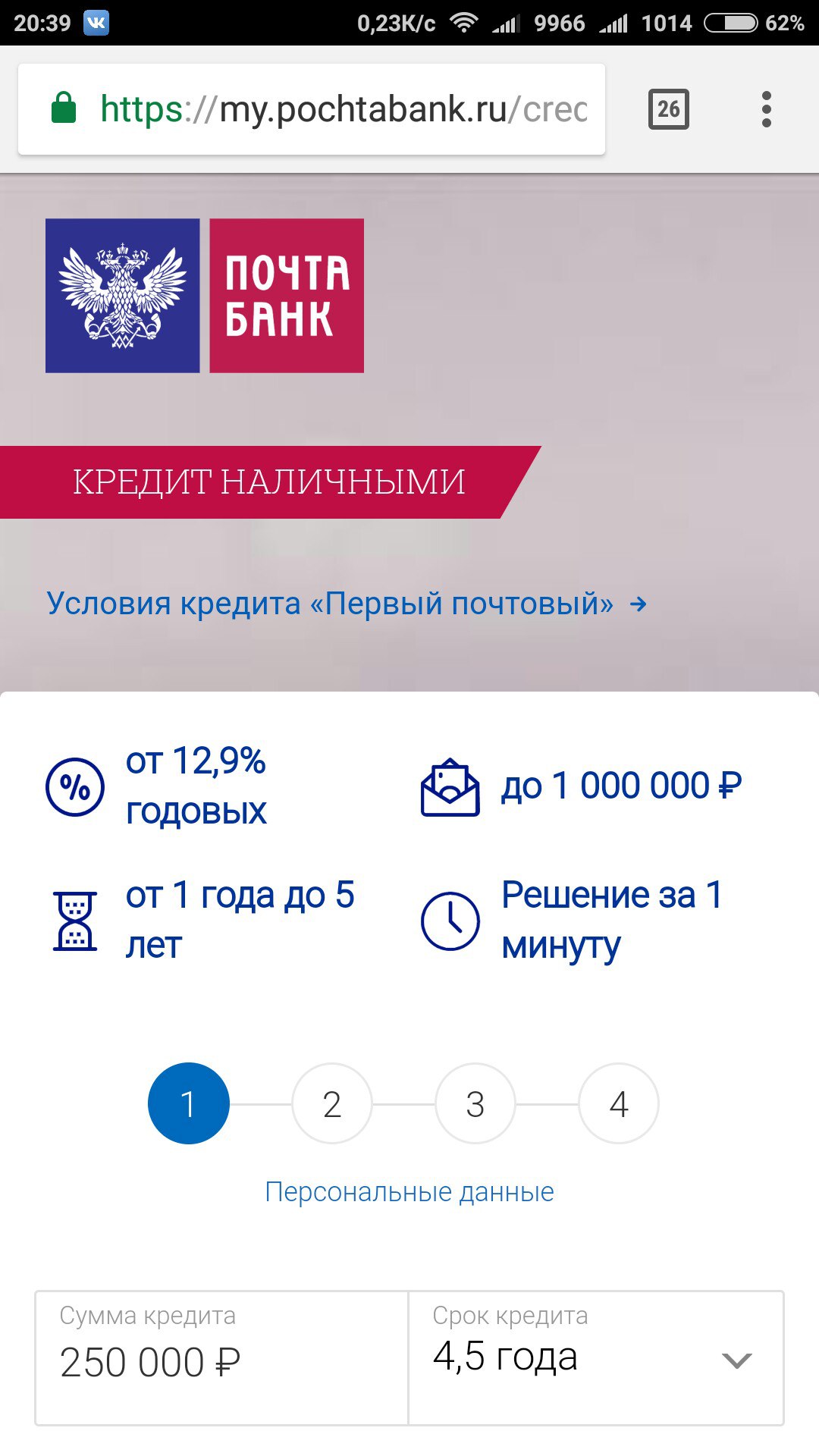Select step 4 circle
819x1456 pixels.
[x=619, y=1104]
